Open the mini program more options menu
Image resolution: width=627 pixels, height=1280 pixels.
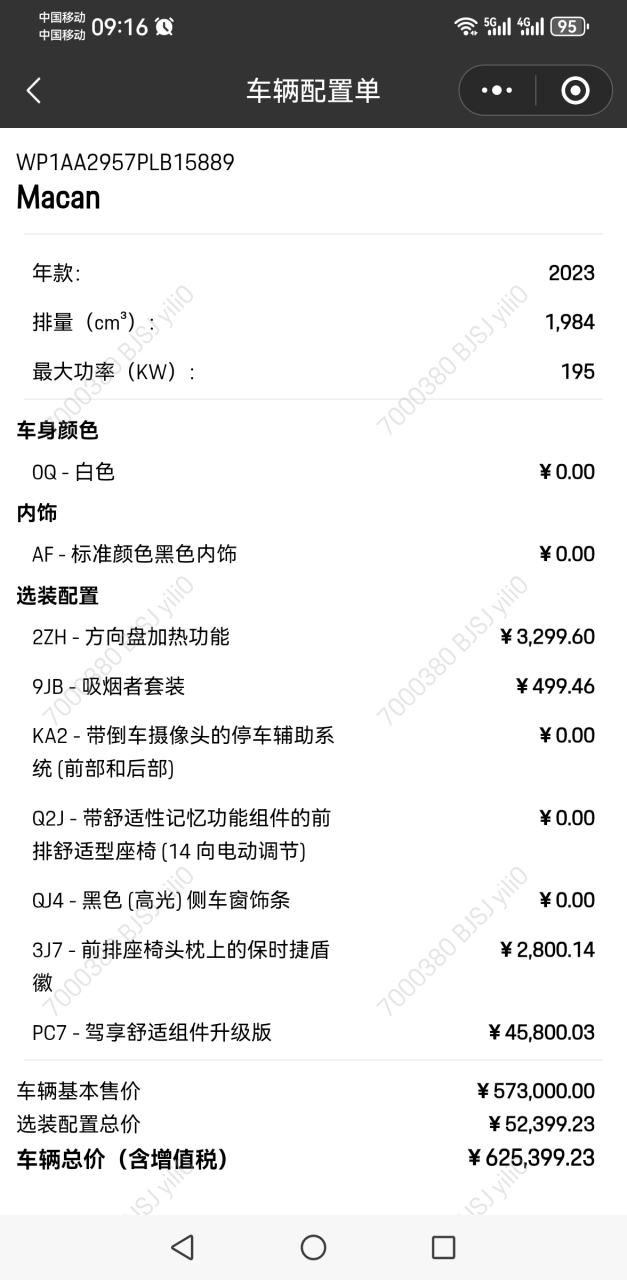click(497, 91)
